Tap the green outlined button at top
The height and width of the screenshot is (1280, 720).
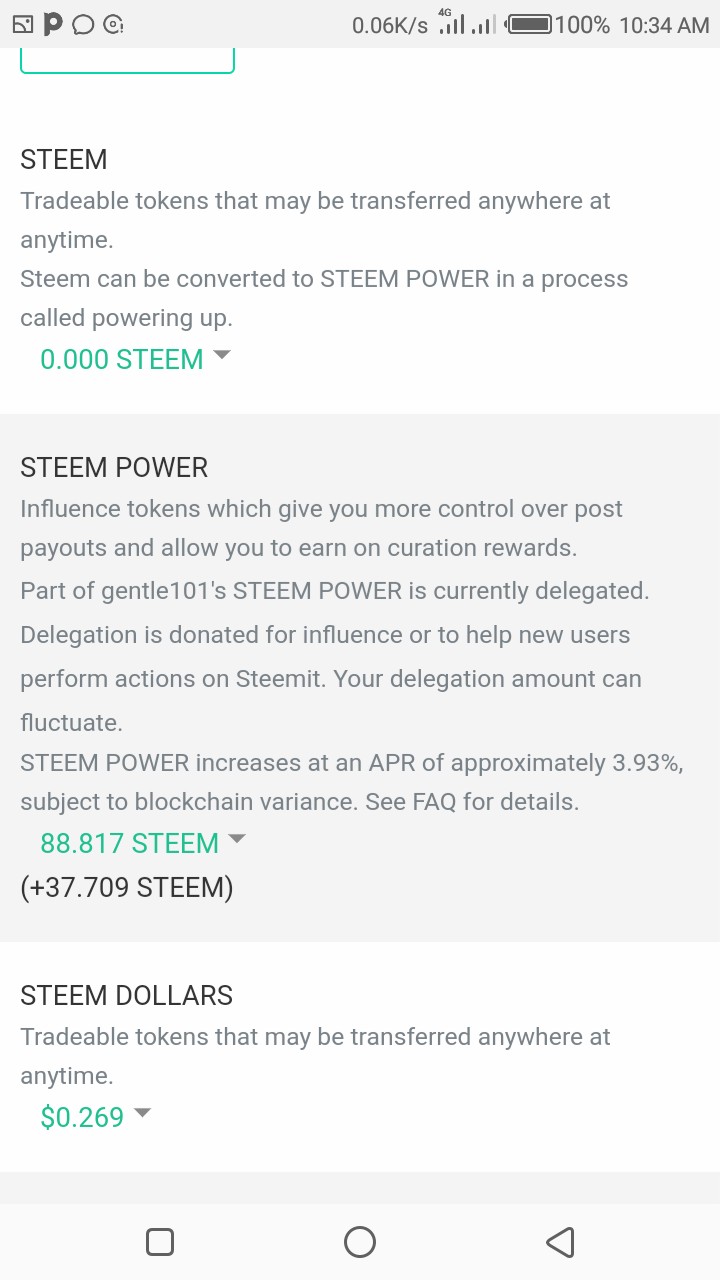(x=127, y=60)
